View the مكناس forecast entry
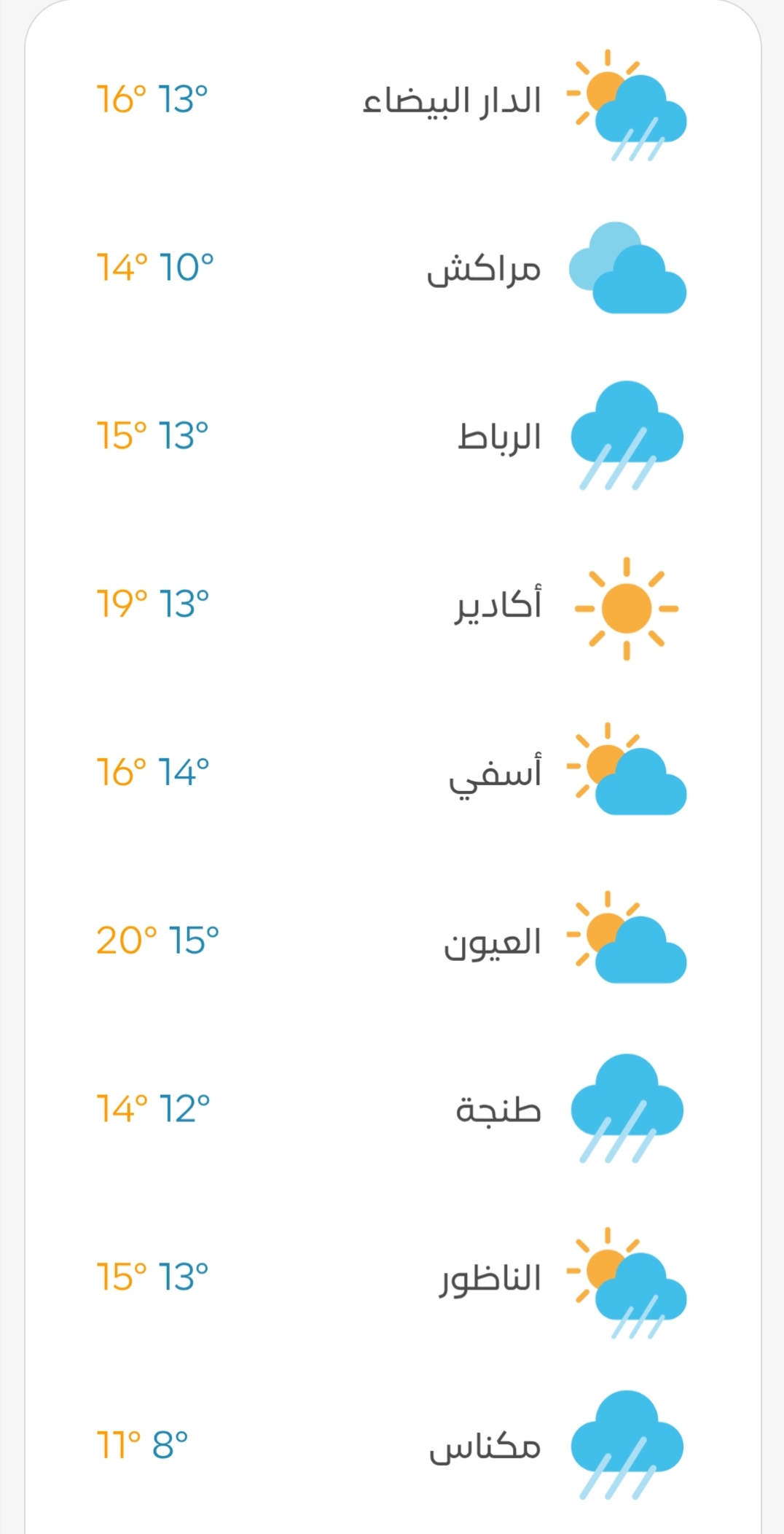This screenshot has height=1534, width=784. [485, 1446]
